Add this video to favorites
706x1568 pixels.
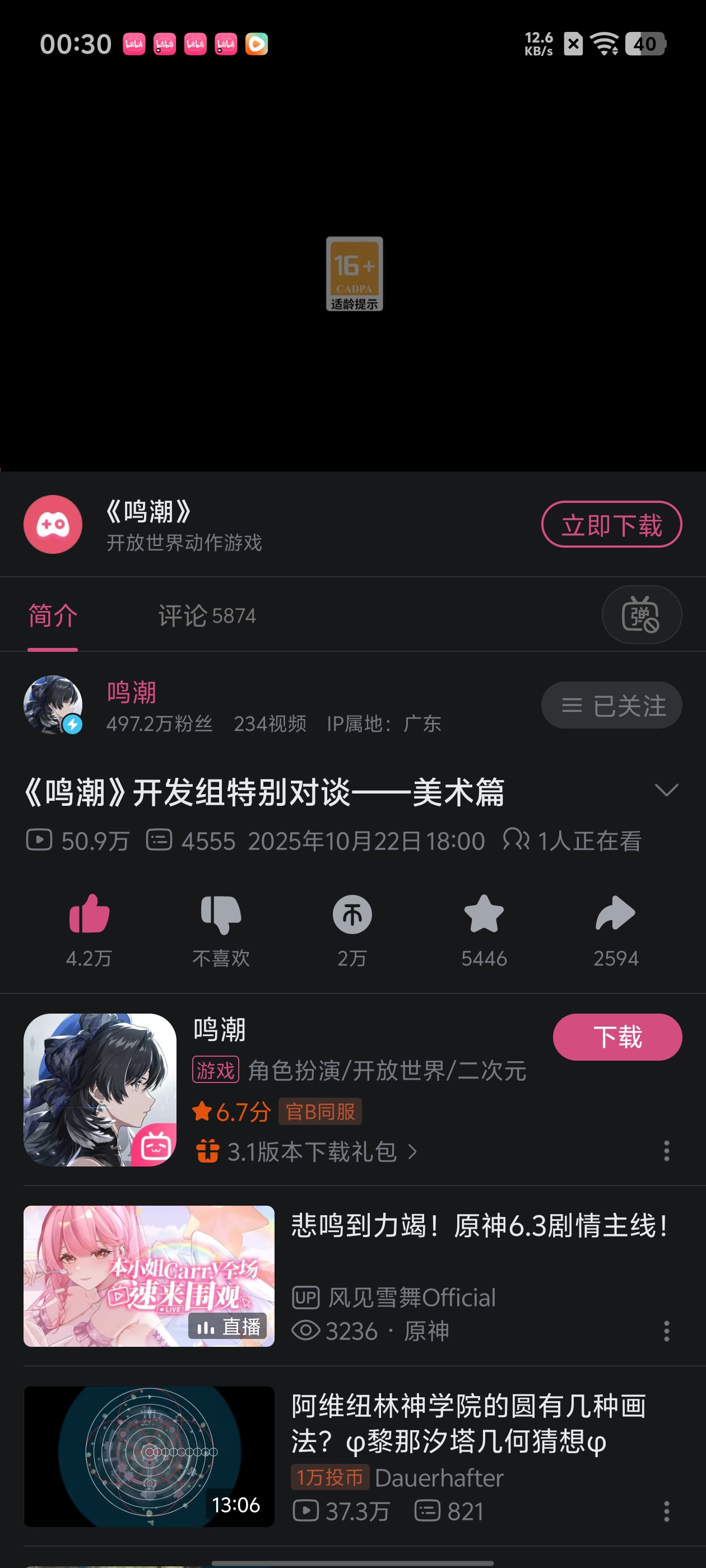484,914
